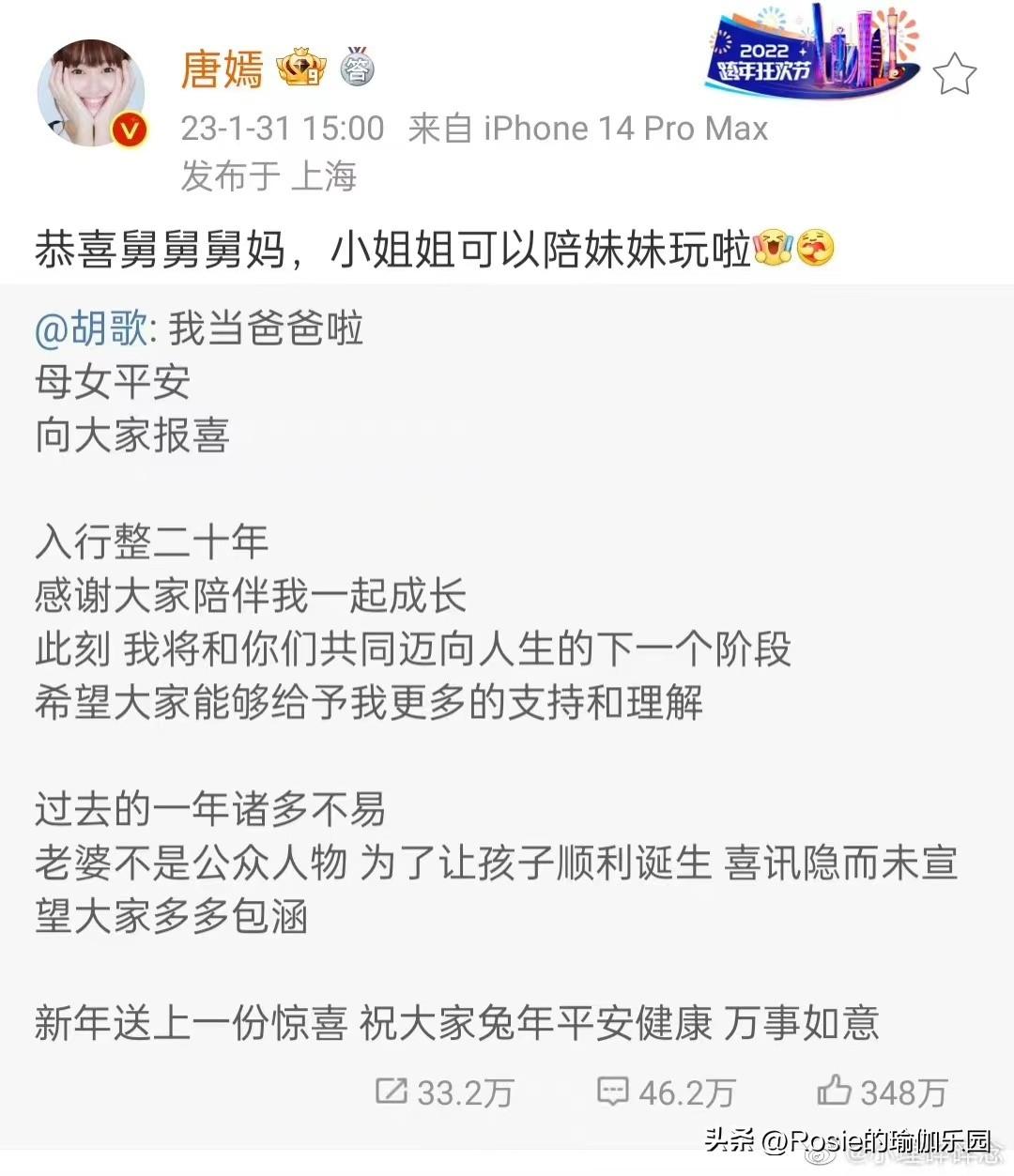Open 唐嫣's profile picture
The image size is (1014, 1176).
(x=92, y=94)
